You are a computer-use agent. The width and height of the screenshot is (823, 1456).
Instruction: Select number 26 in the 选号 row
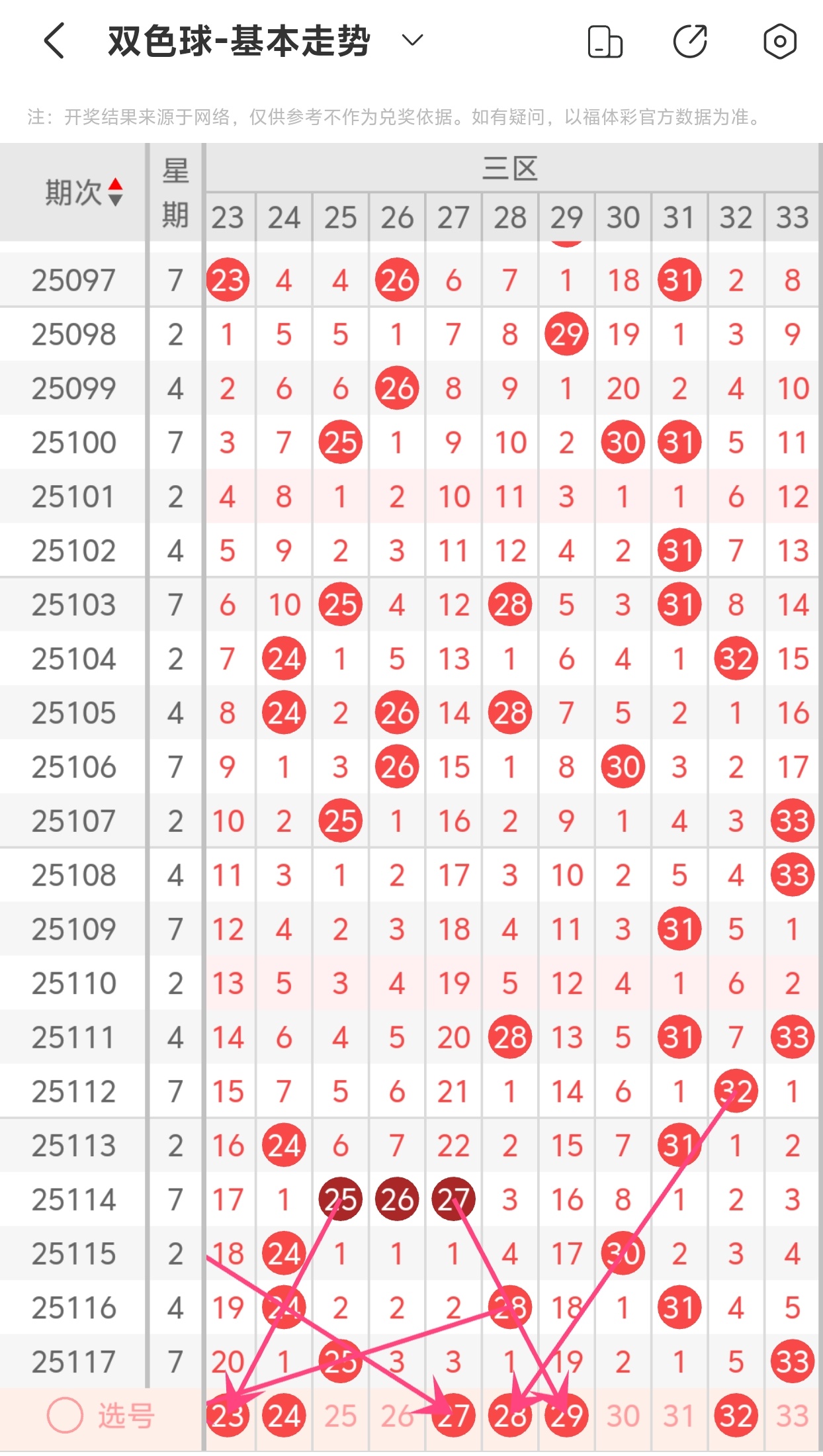[397, 1416]
